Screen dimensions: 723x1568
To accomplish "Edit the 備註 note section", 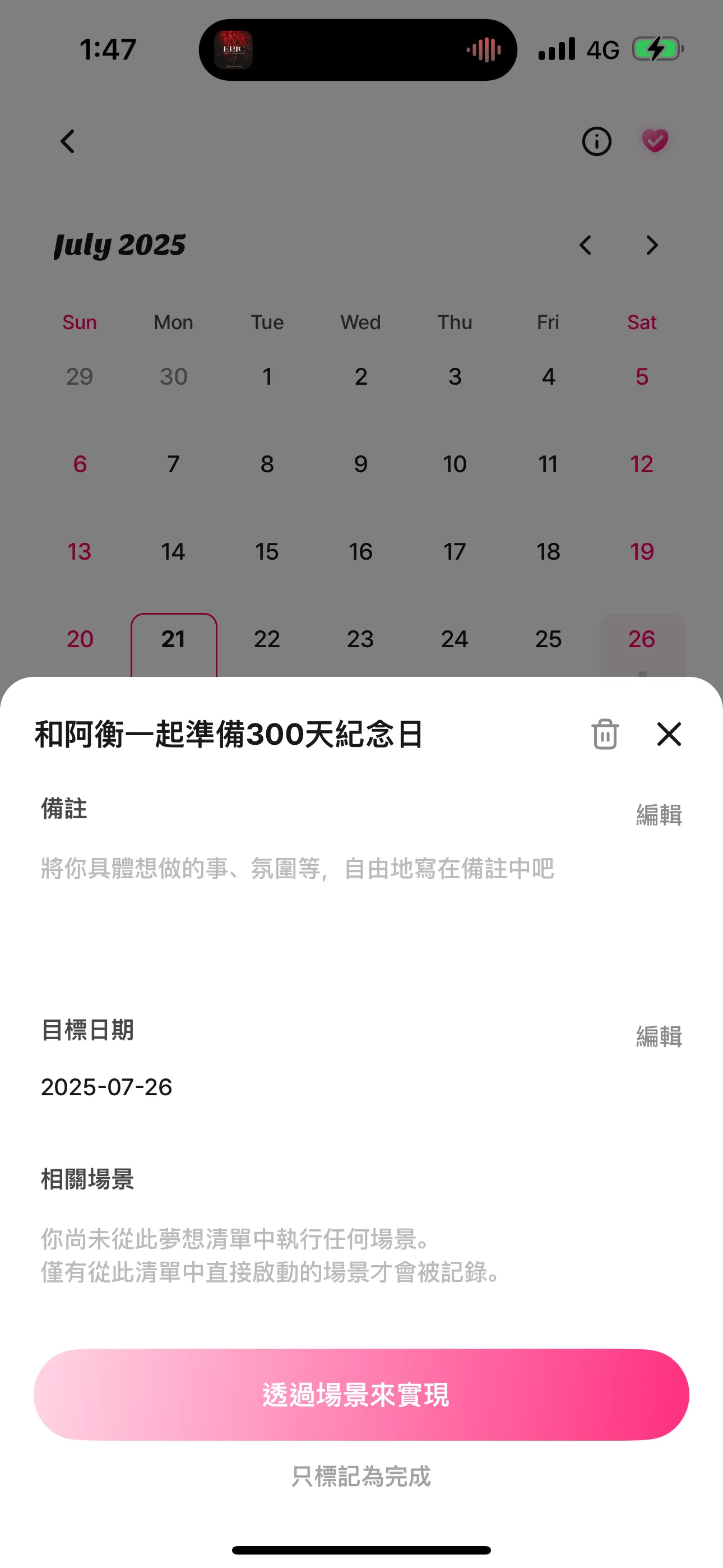I will [659, 814].
